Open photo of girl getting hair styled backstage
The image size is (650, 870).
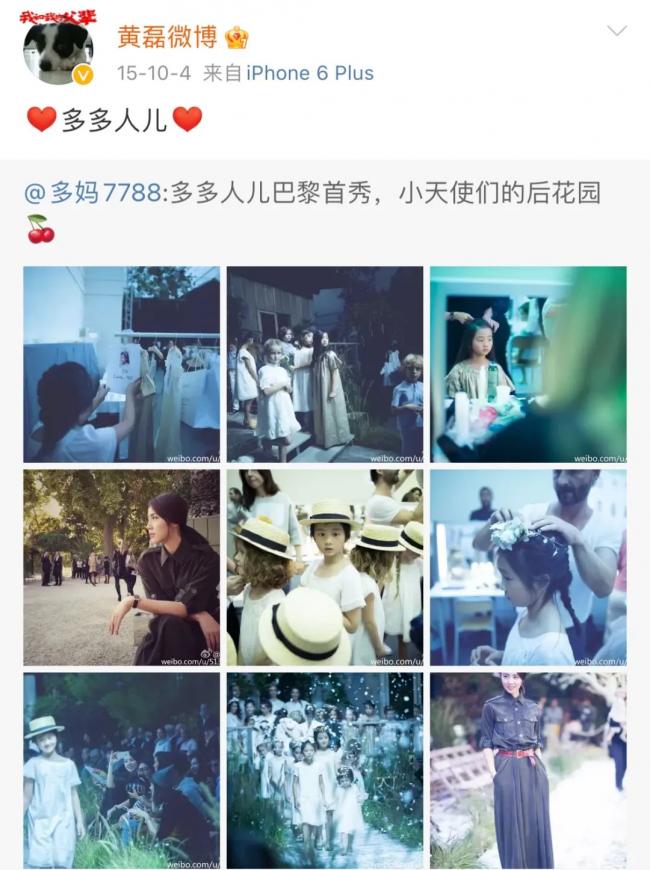tap(528, 364)
